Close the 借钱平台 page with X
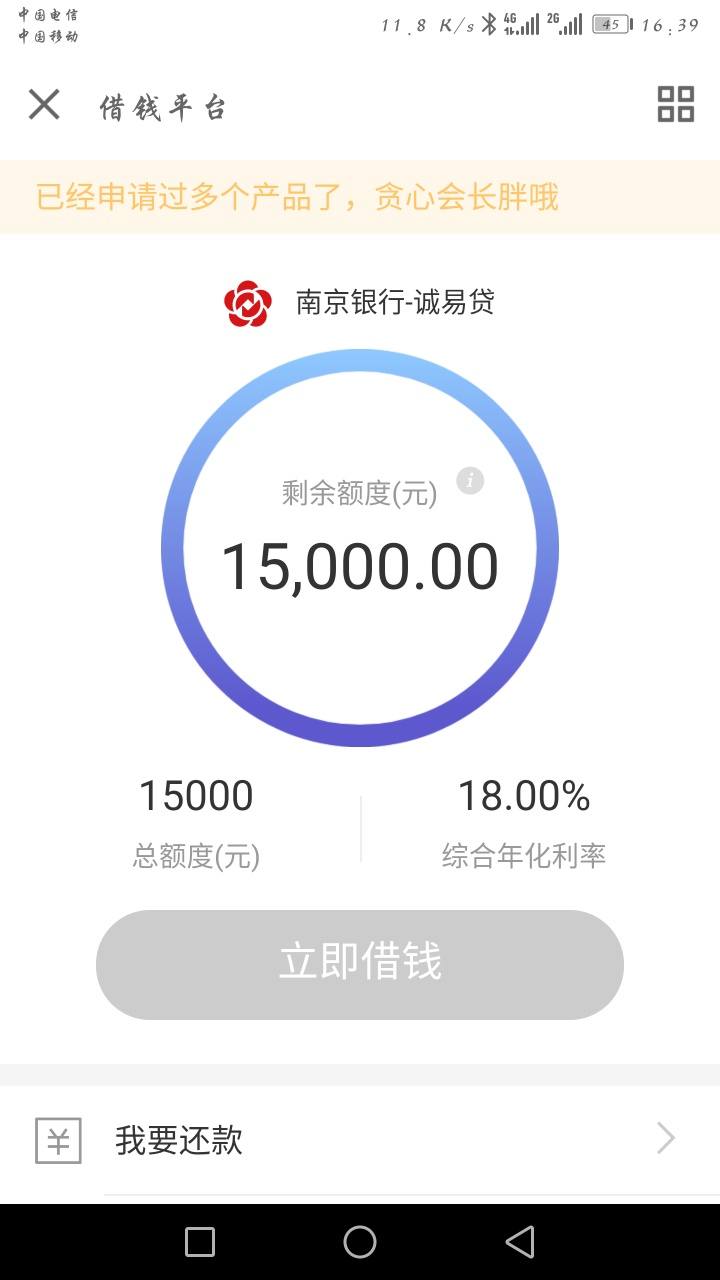 tap(43, 103)
